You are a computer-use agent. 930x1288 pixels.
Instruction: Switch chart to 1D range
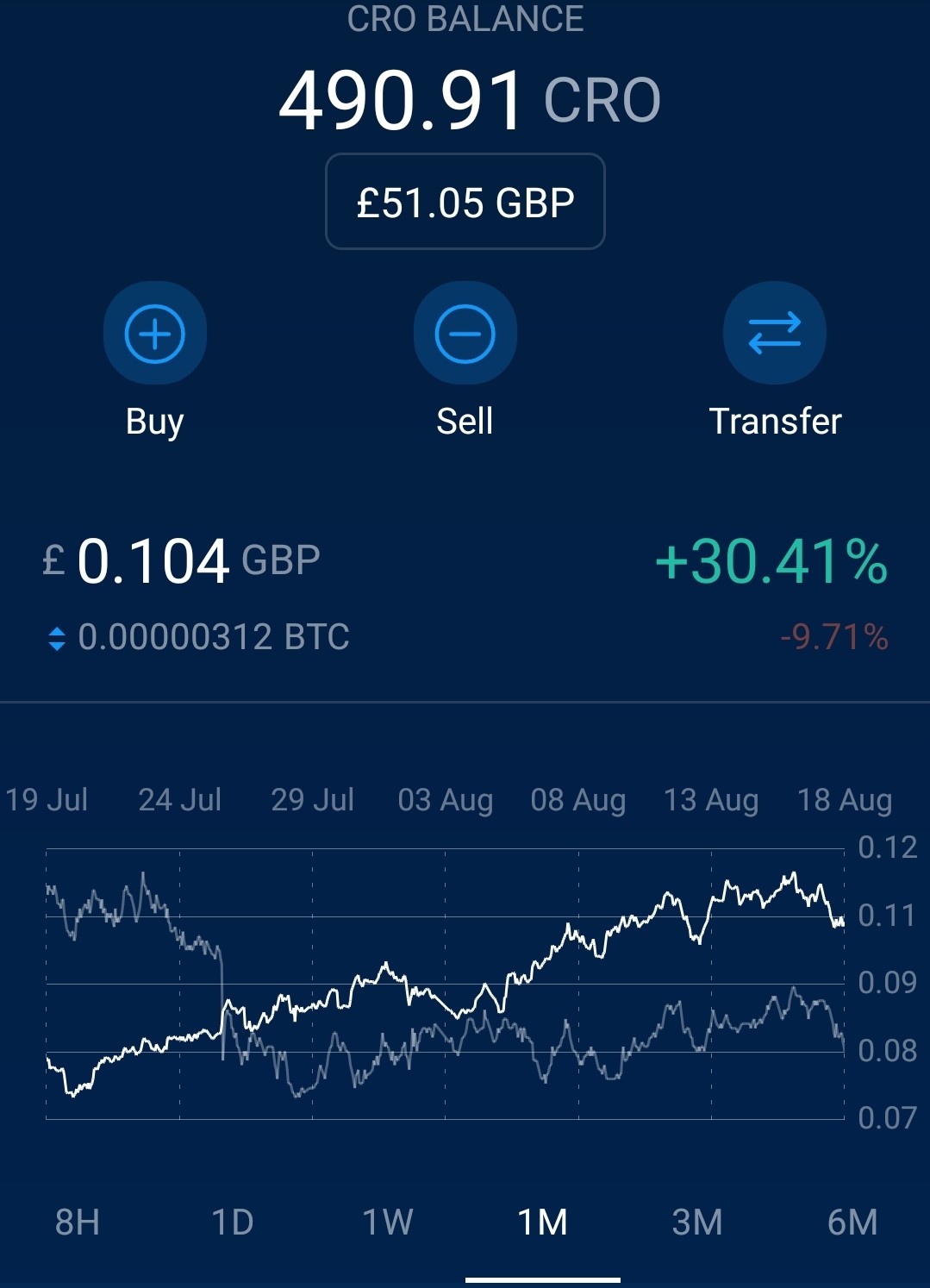pos(233,1222)
